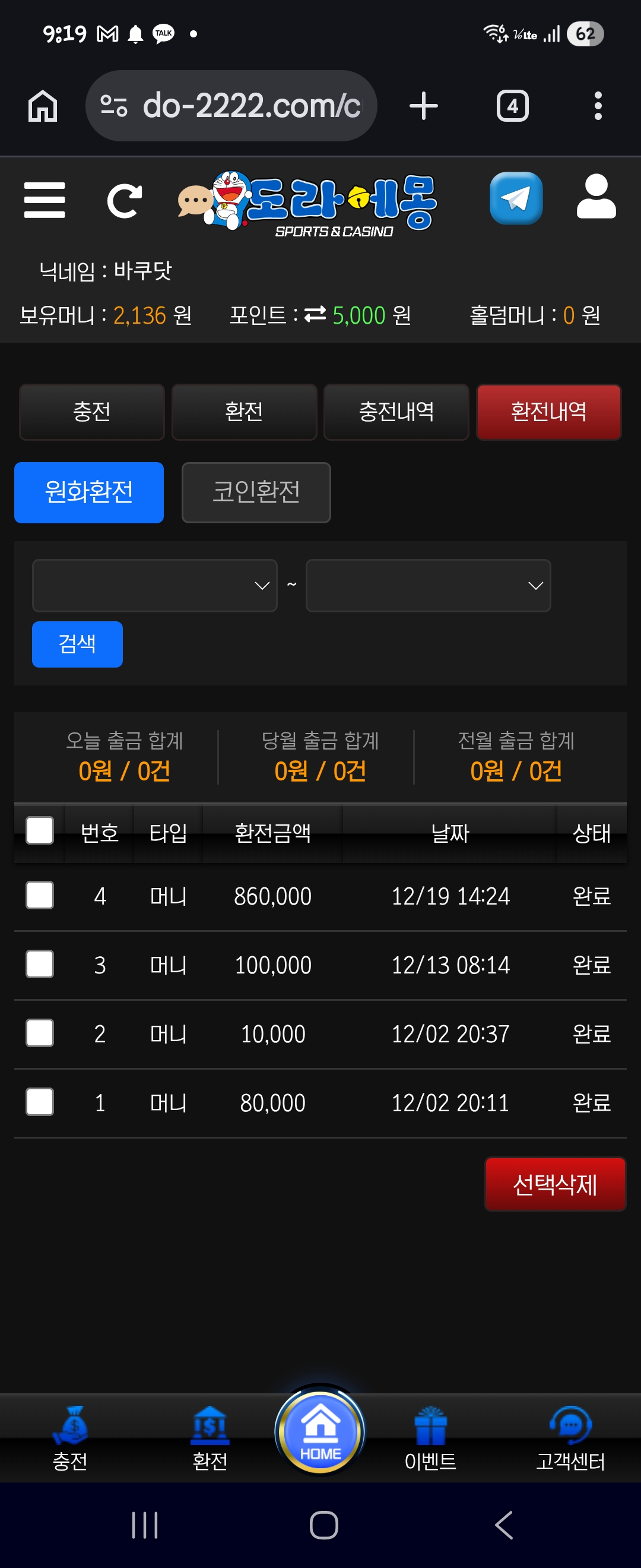Open 이벤트 in the bottom navigation
The width and height of the screenshot is (641, 1568).
(430, 1439)
